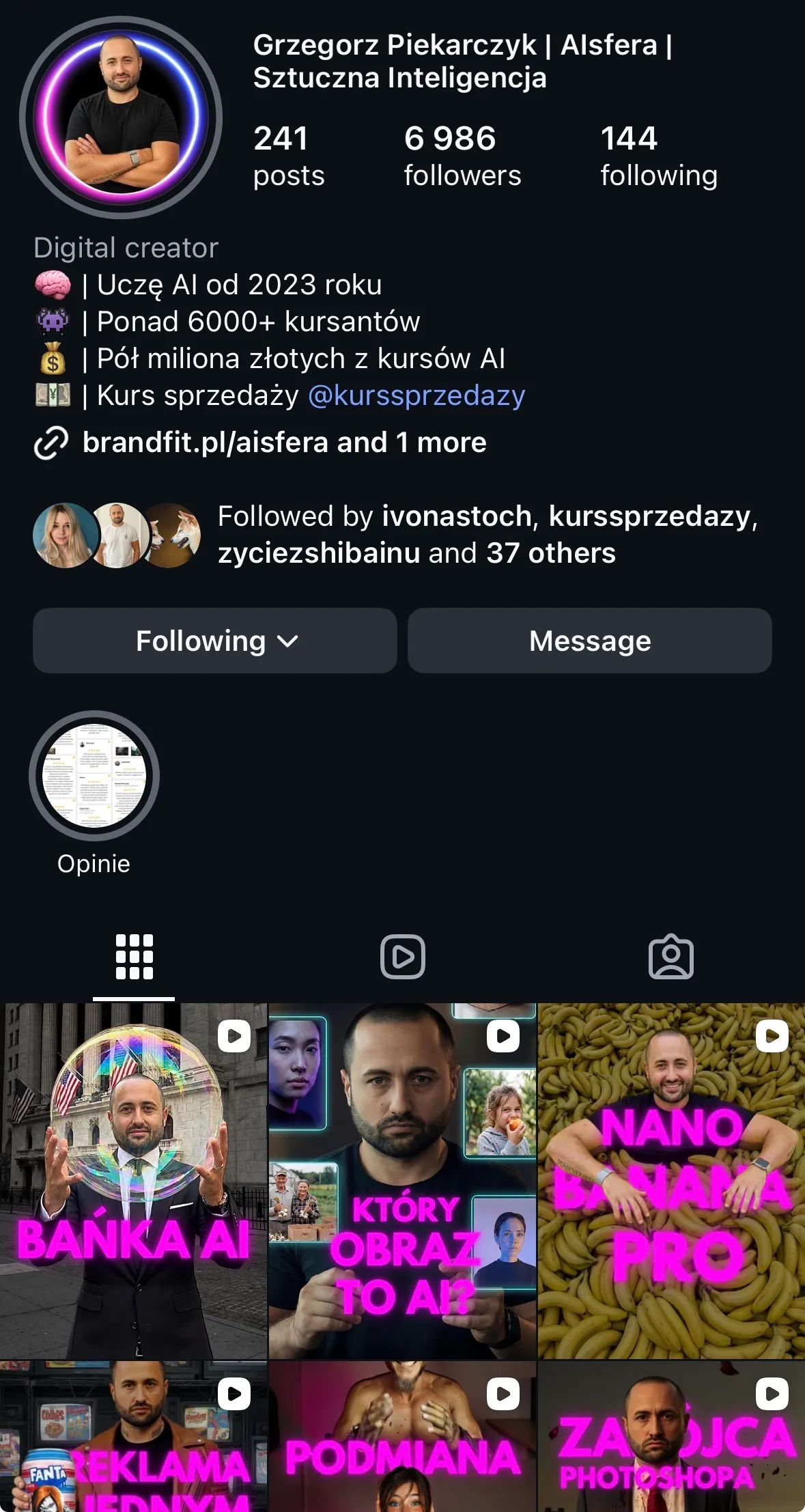Image resolution: width=805 pixels, height=1512 pixels.
Task: Expand the Following dropdown button
Action: point(215,641)
